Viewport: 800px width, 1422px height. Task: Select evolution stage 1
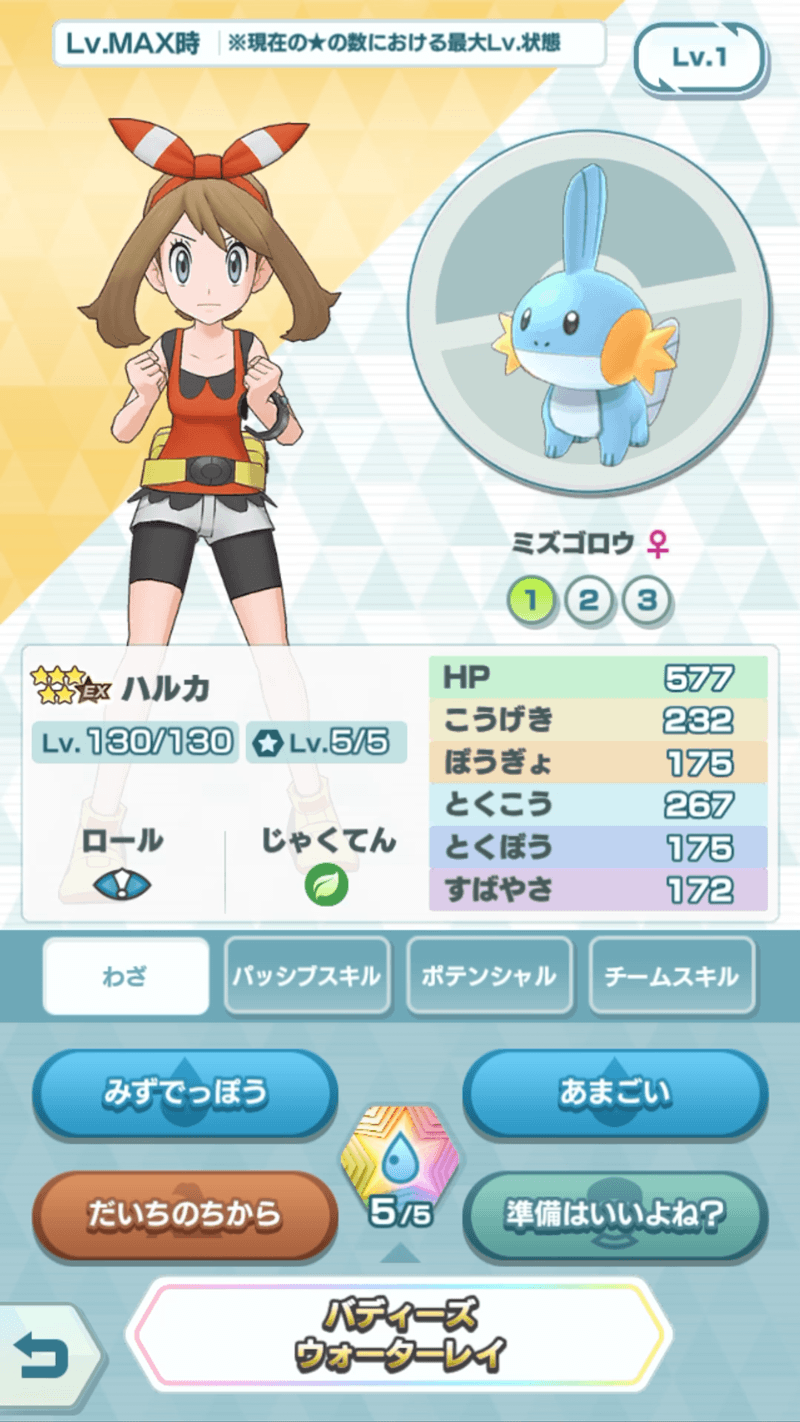click(531, 600)
